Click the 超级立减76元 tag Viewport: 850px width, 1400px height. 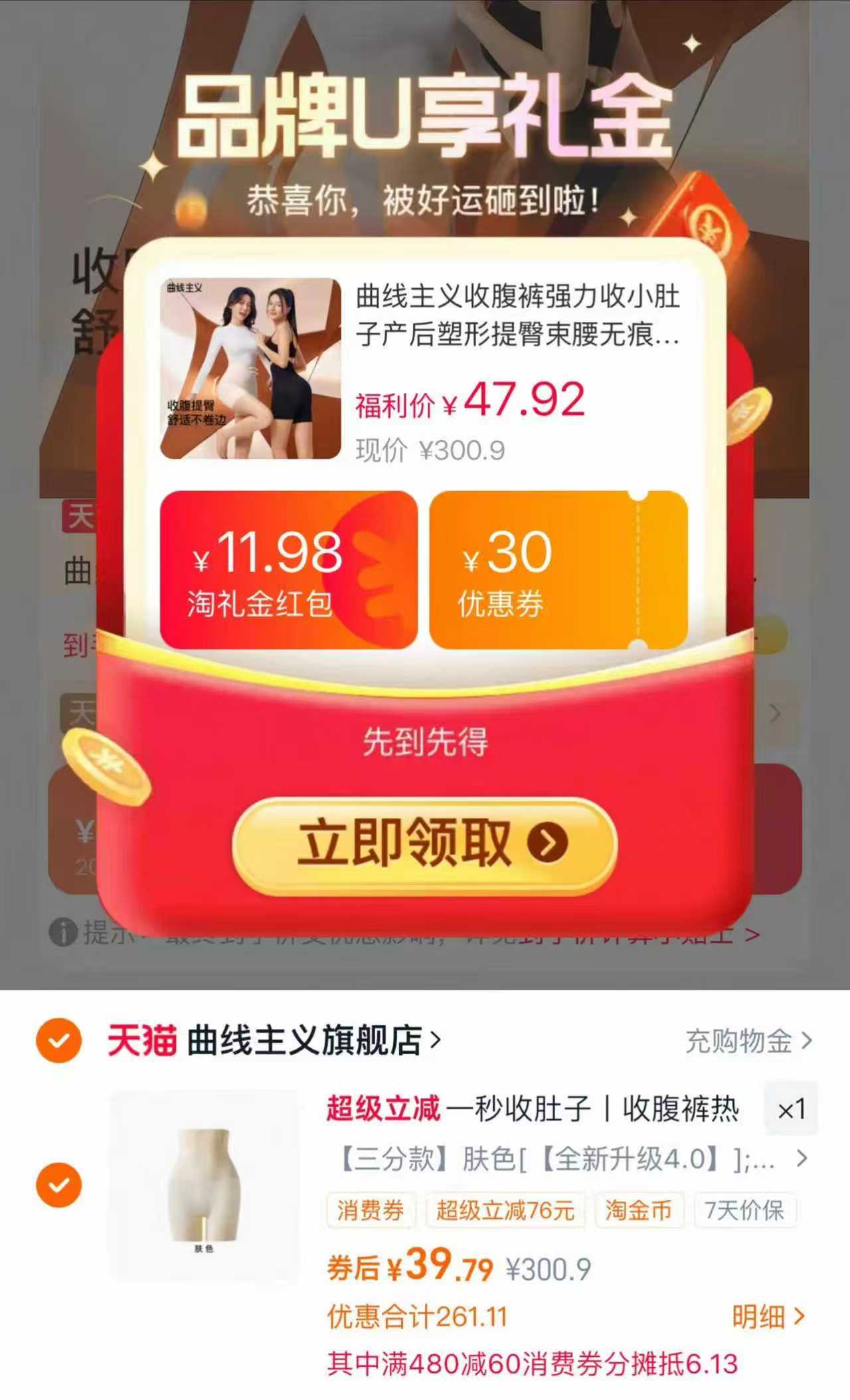(506, 1210)
